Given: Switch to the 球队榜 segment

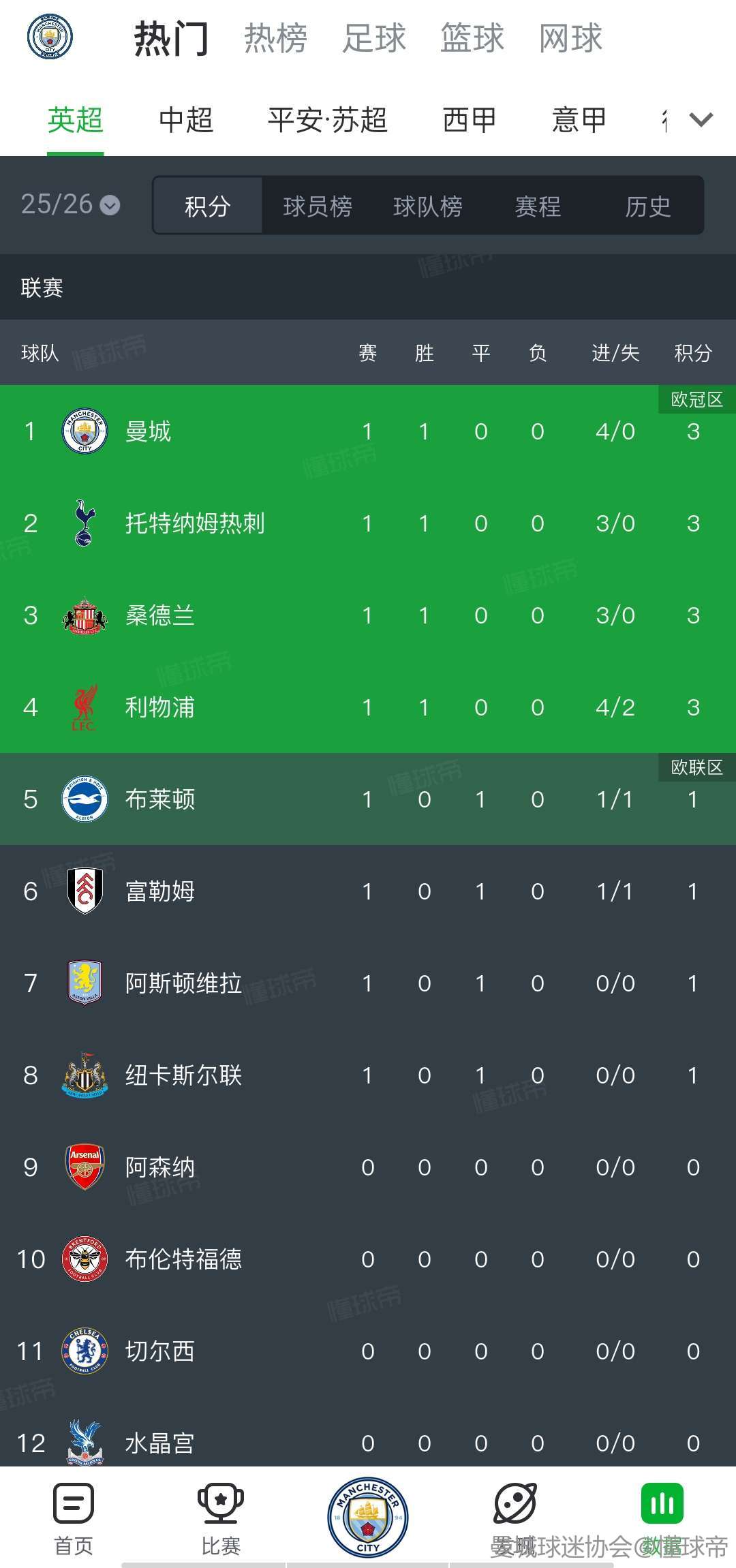Looking at the screenshot, I should [428, 206].
